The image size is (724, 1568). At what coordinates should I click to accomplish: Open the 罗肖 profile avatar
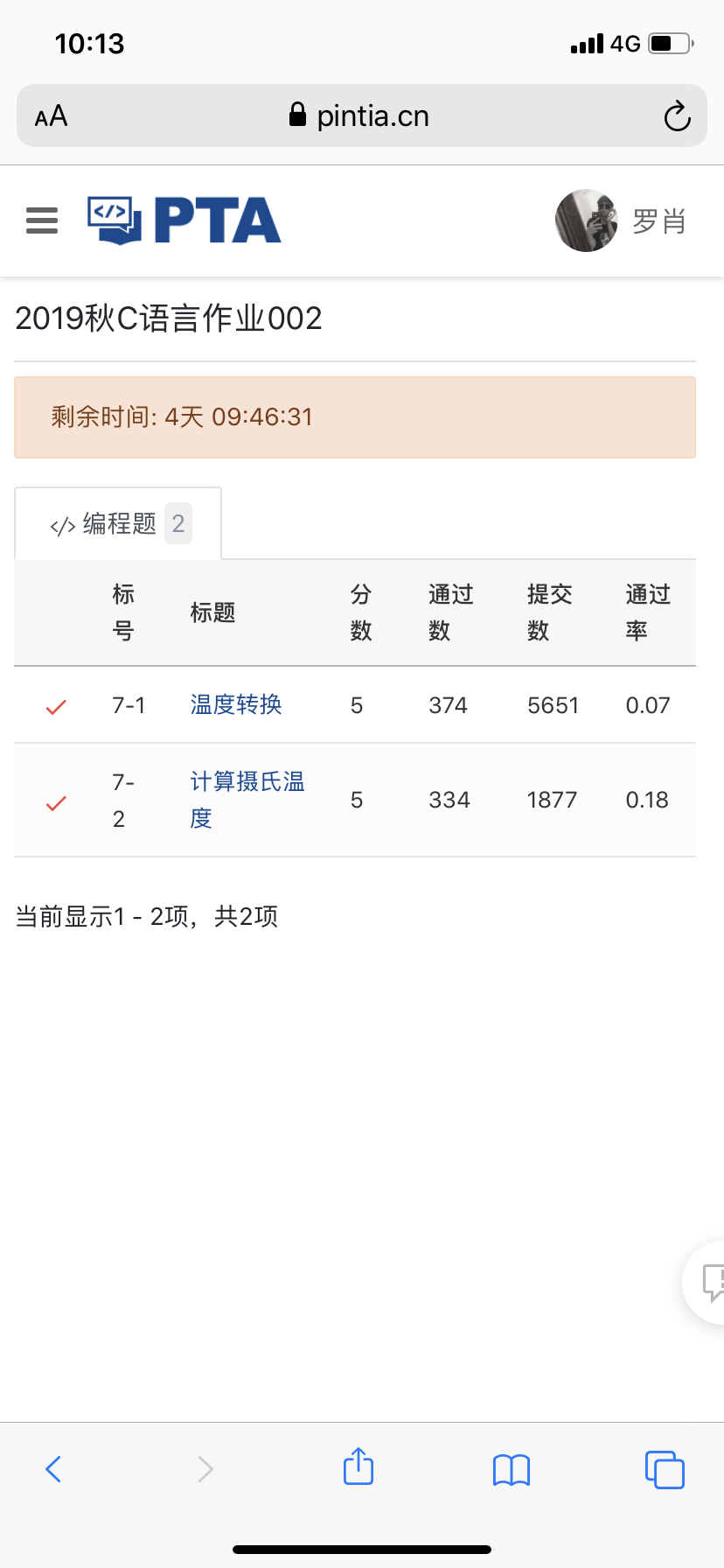coord(587,220)
